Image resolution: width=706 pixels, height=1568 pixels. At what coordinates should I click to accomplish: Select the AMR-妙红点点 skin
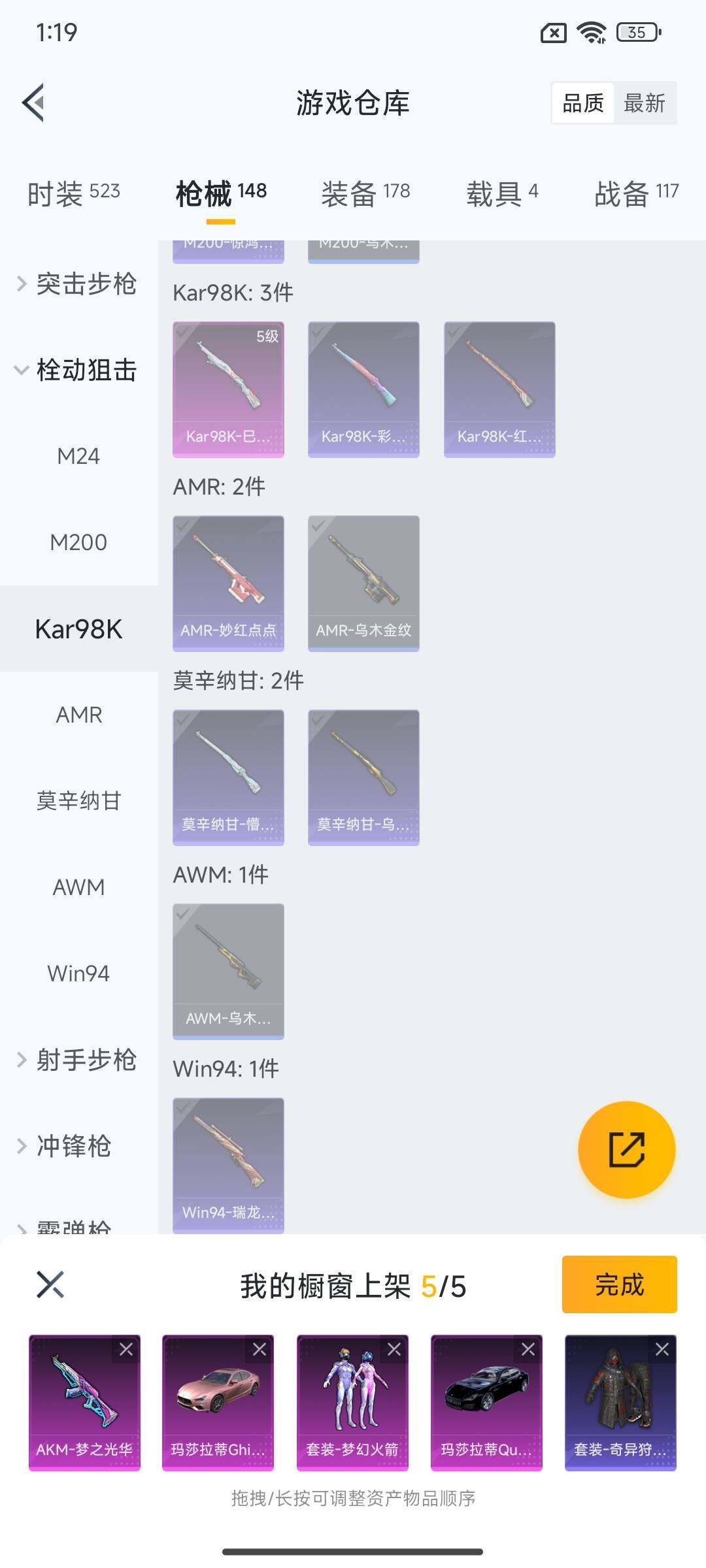click(x=228, y=583)
